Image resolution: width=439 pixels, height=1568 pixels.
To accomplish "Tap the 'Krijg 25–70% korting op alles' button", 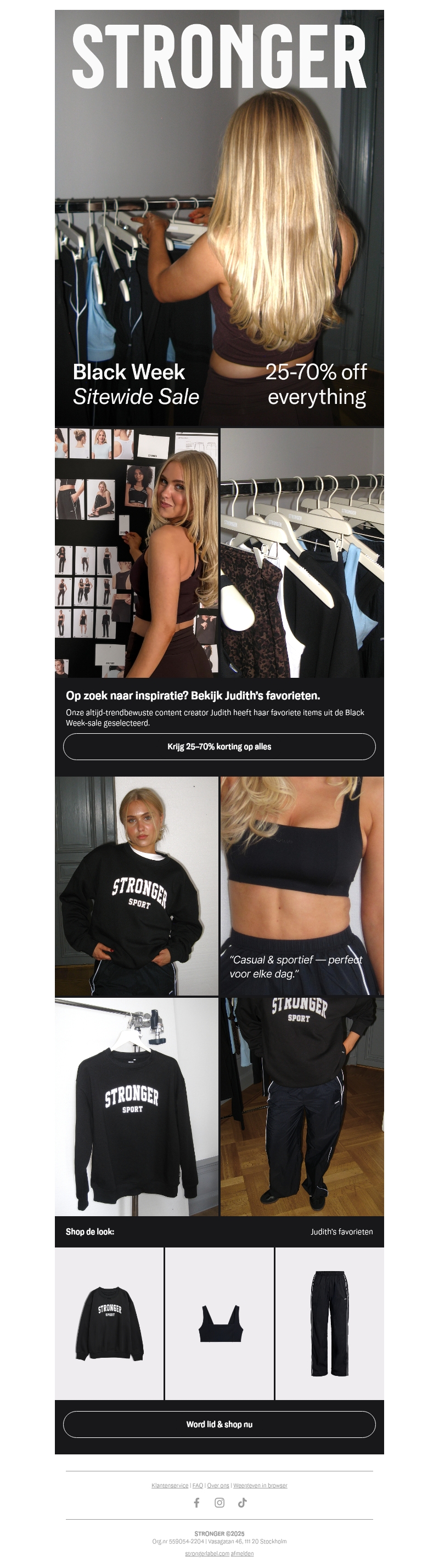I will [219, 746].
